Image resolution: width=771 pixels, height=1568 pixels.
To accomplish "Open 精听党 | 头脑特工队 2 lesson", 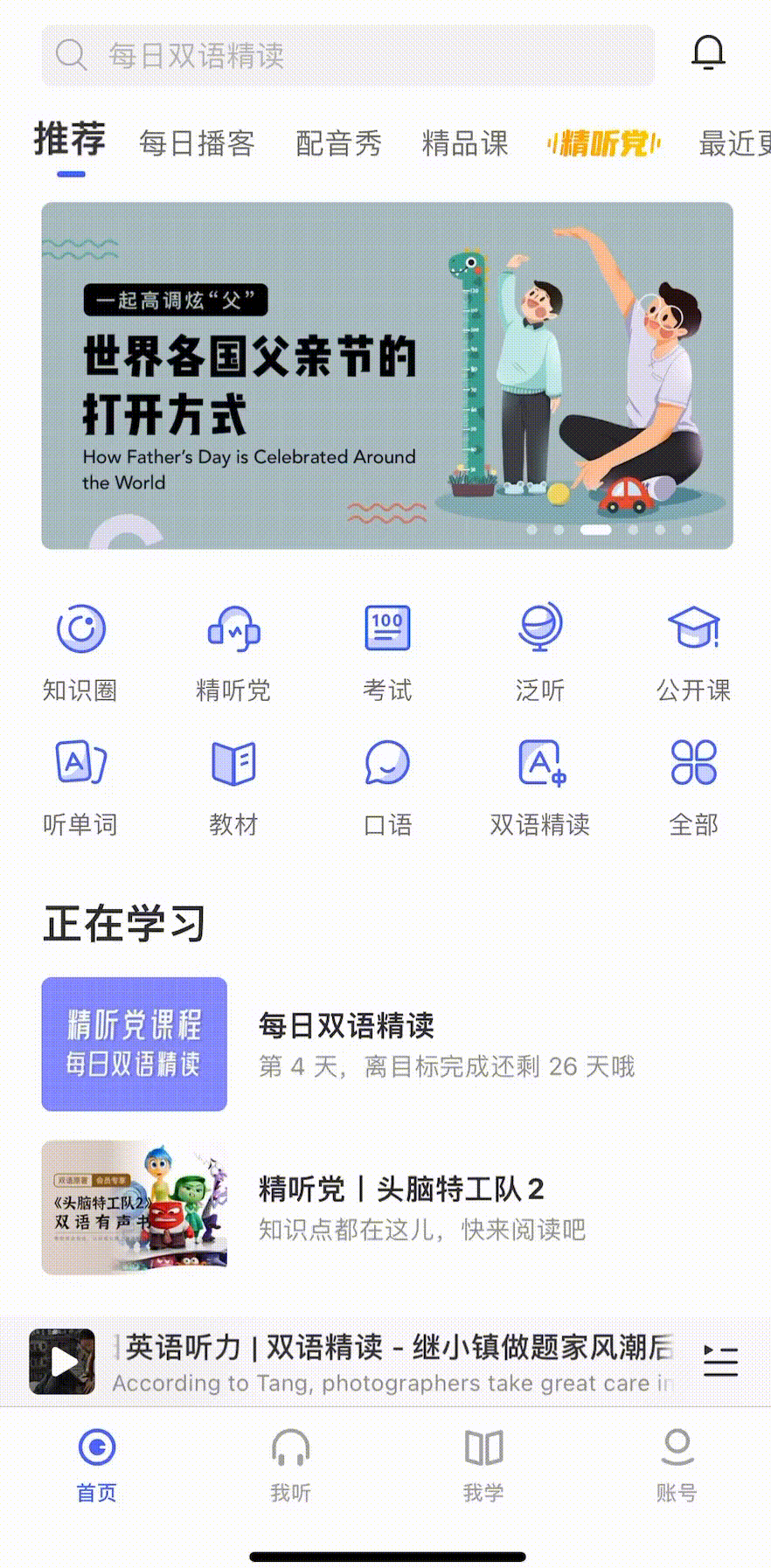I will point(387,1208).
